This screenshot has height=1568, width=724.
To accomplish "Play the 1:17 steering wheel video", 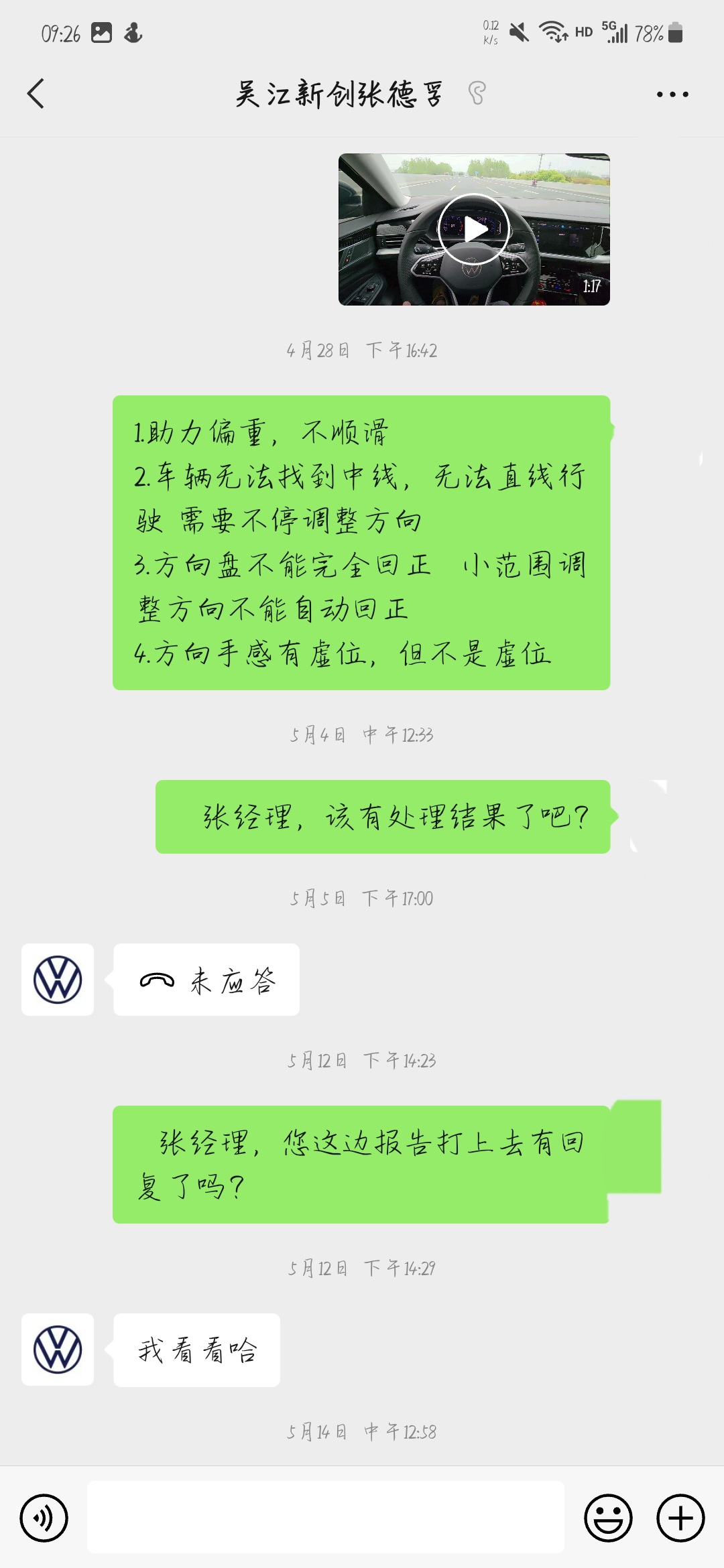I will click(474, 229).
